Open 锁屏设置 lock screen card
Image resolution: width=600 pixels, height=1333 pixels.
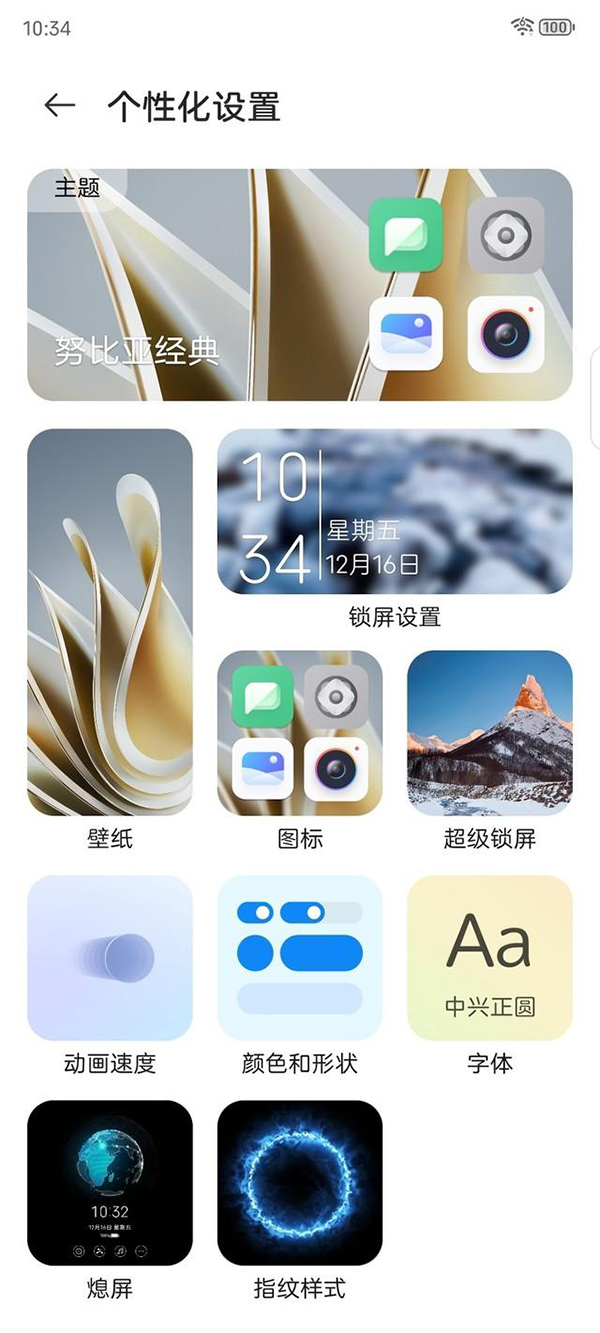click(395, 512)
